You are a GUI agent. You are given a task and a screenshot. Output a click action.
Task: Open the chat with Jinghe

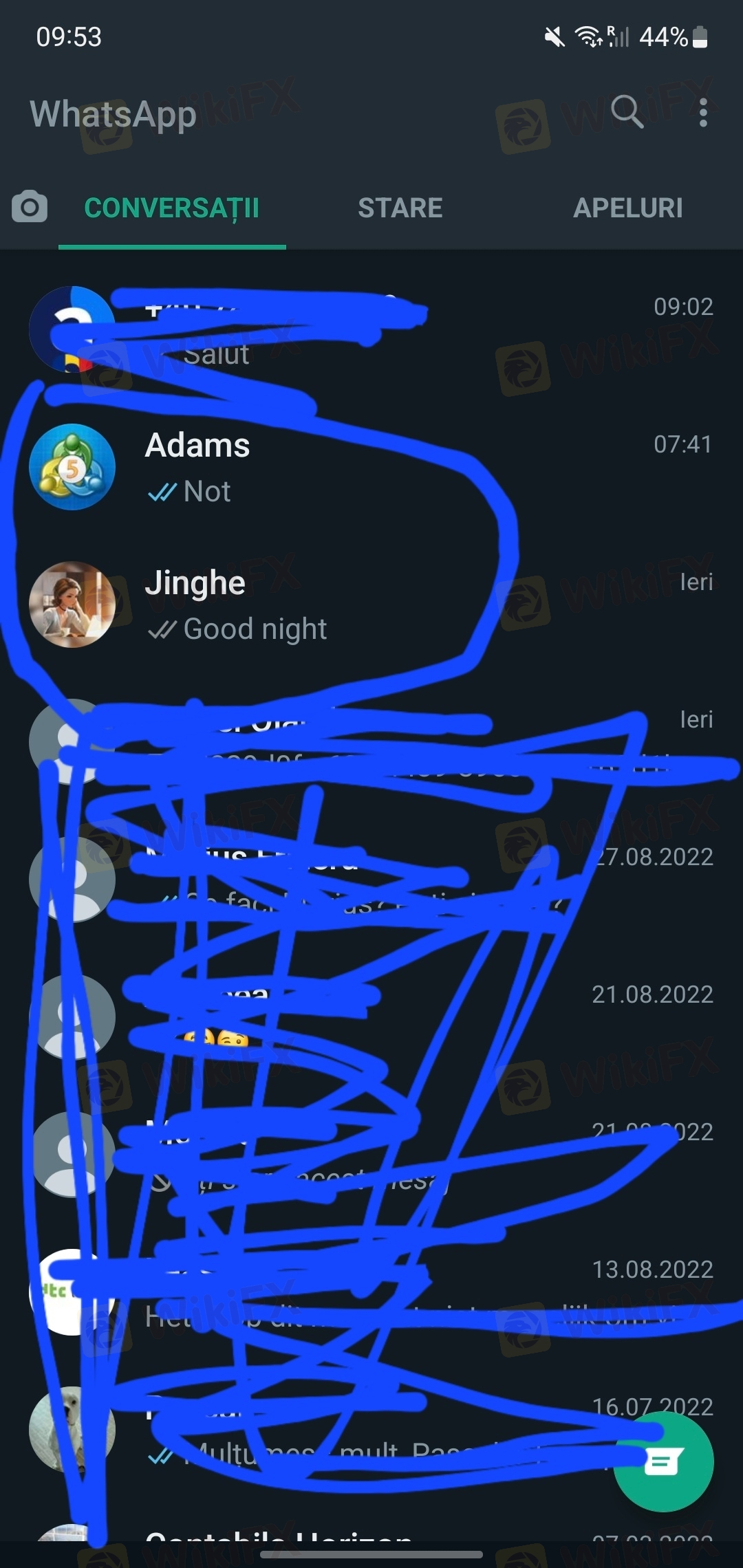coord(371,605)
